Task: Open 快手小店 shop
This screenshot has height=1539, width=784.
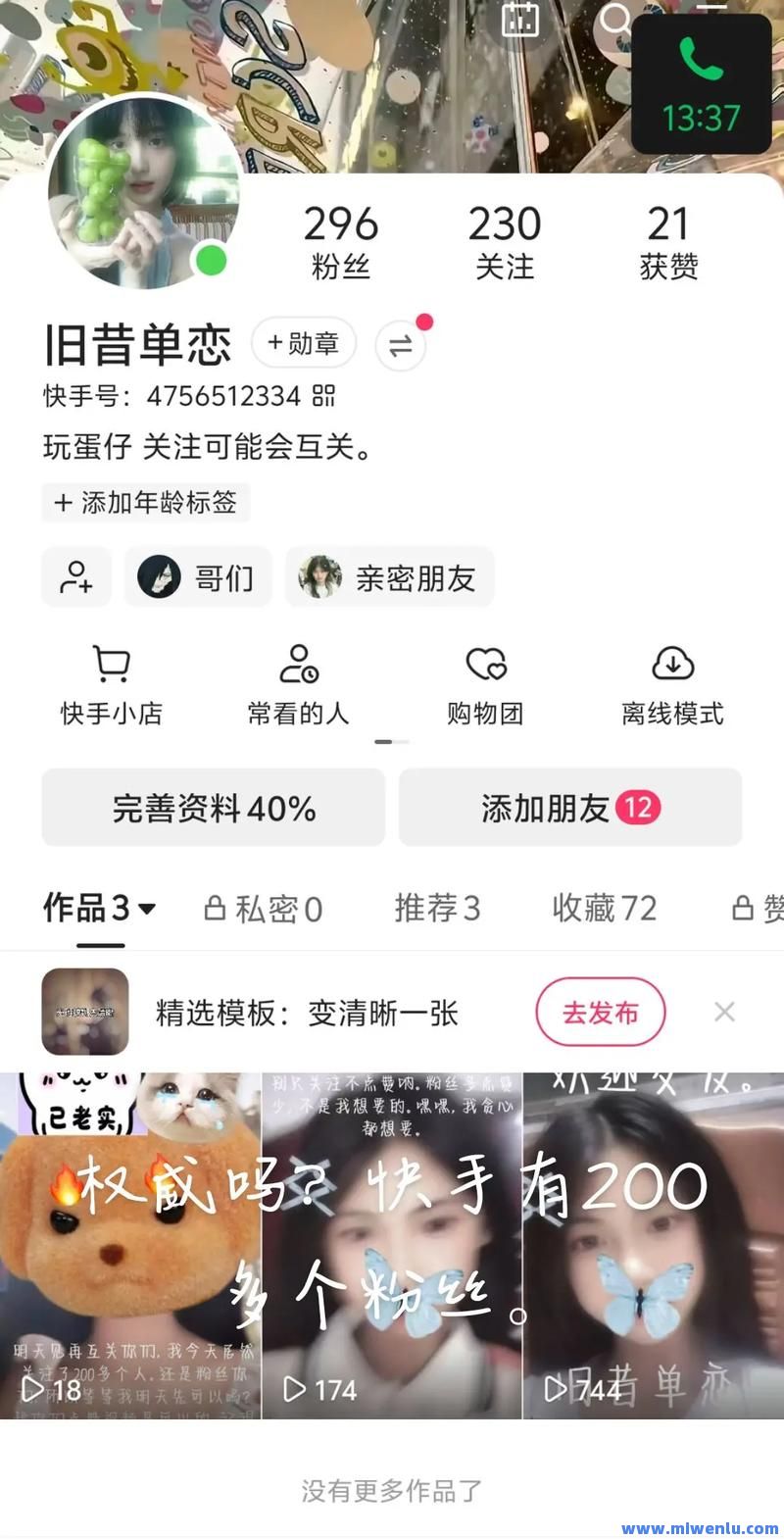Action: 112,685
